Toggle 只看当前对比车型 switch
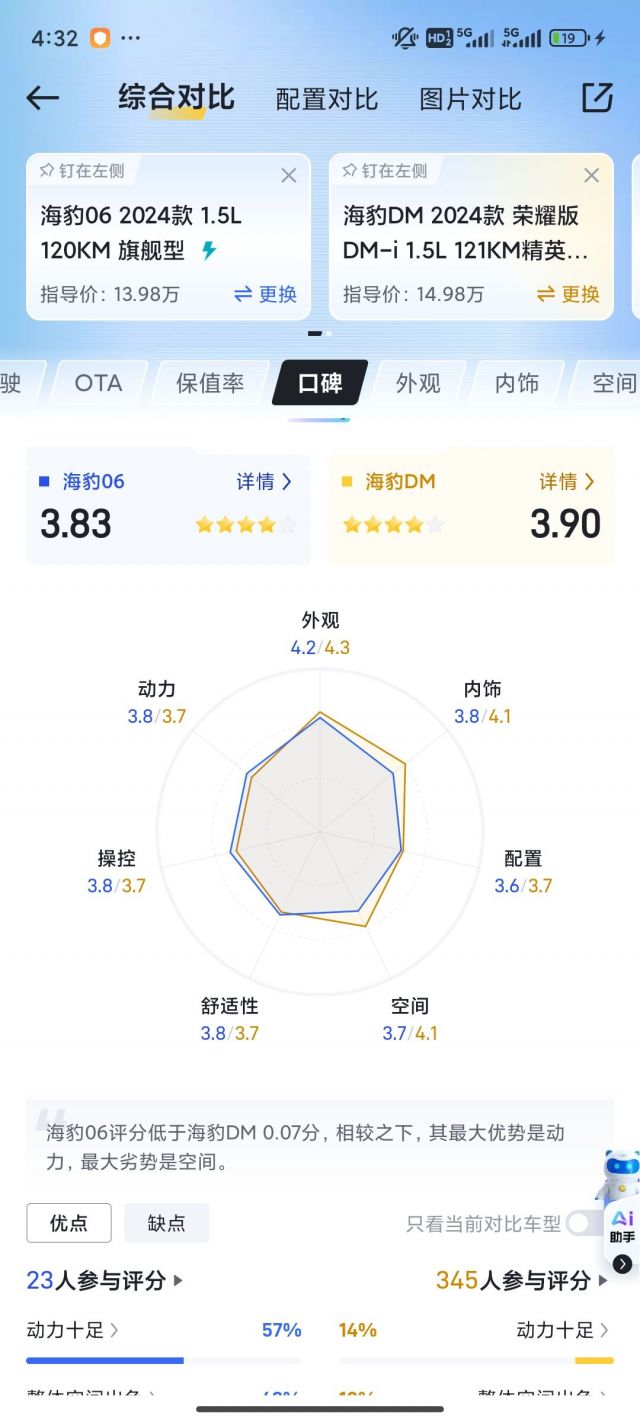The width and height of the screenshot is (640, 1422). coord(584,1223)
